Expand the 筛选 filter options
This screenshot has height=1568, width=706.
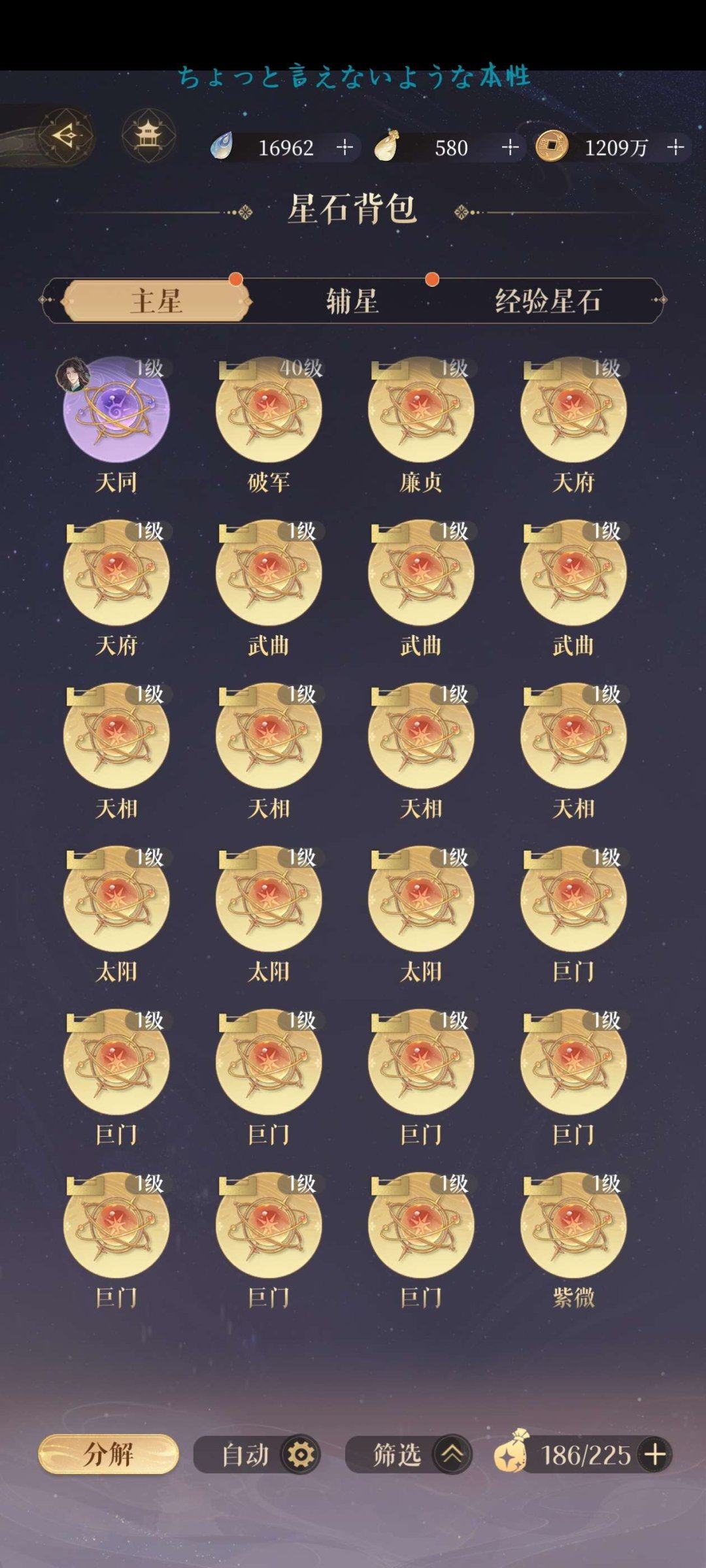(451, 1455)
